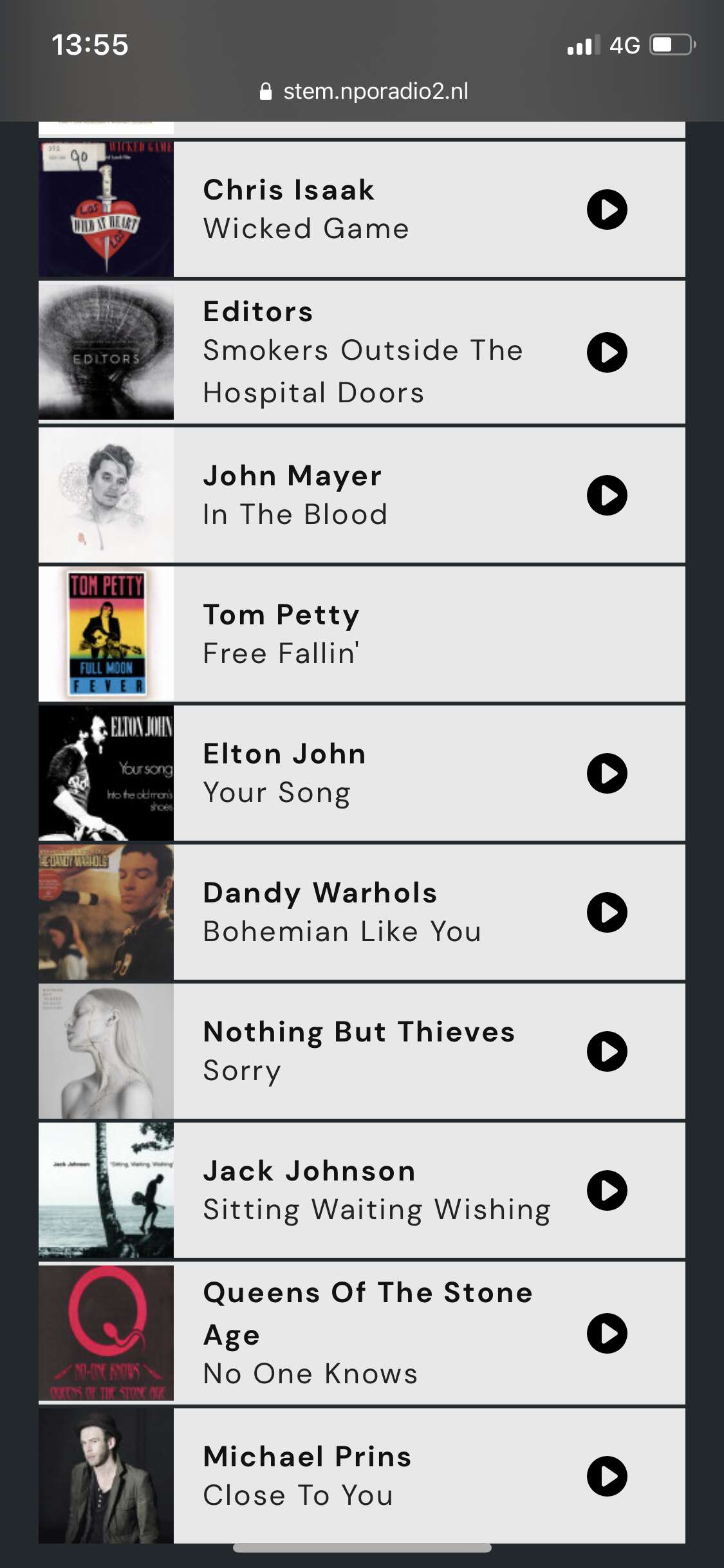Play Nothing But Thieves' Sorry

(x=607, y=1051)
